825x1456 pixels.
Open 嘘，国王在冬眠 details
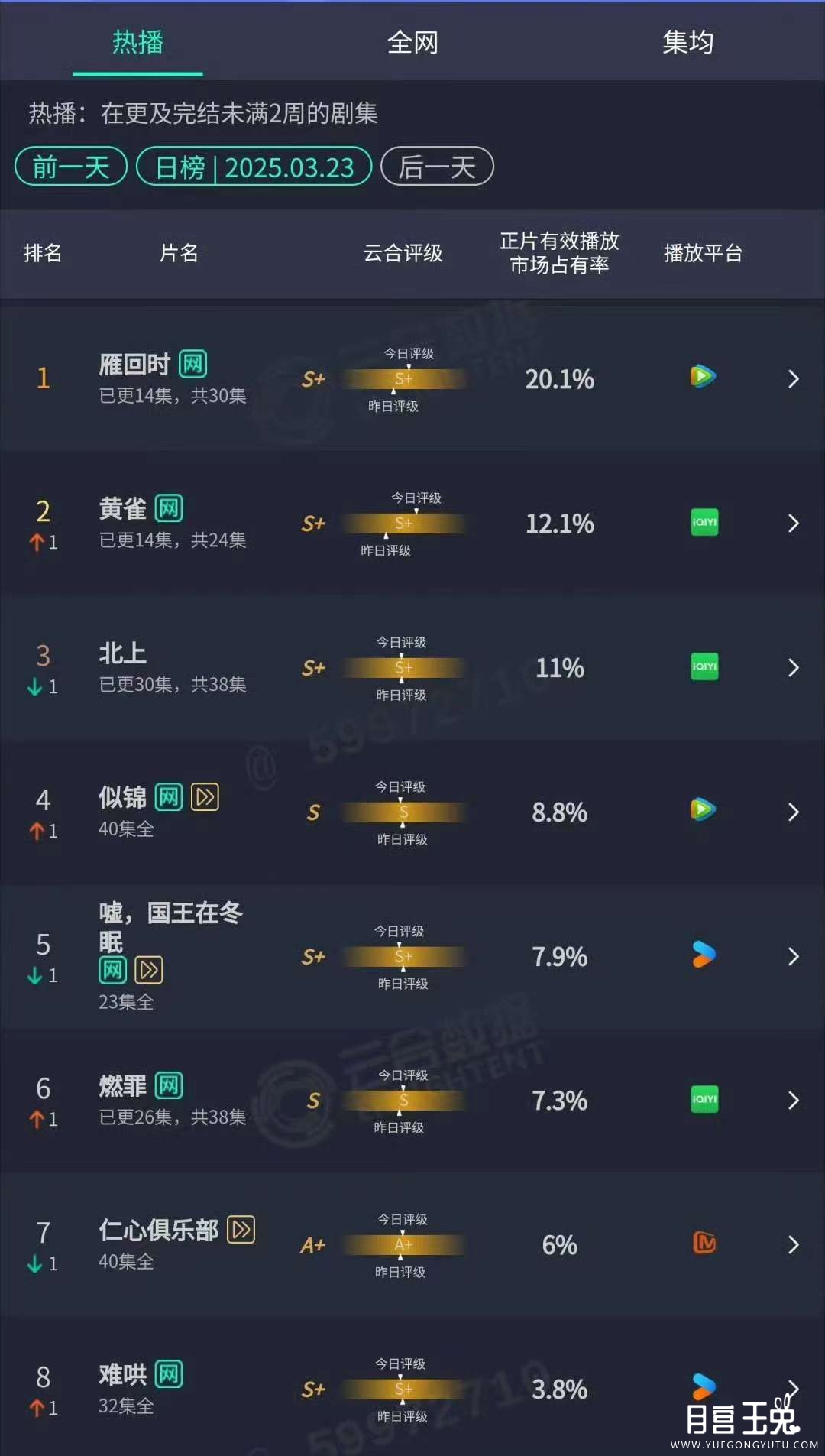(793, 956)
